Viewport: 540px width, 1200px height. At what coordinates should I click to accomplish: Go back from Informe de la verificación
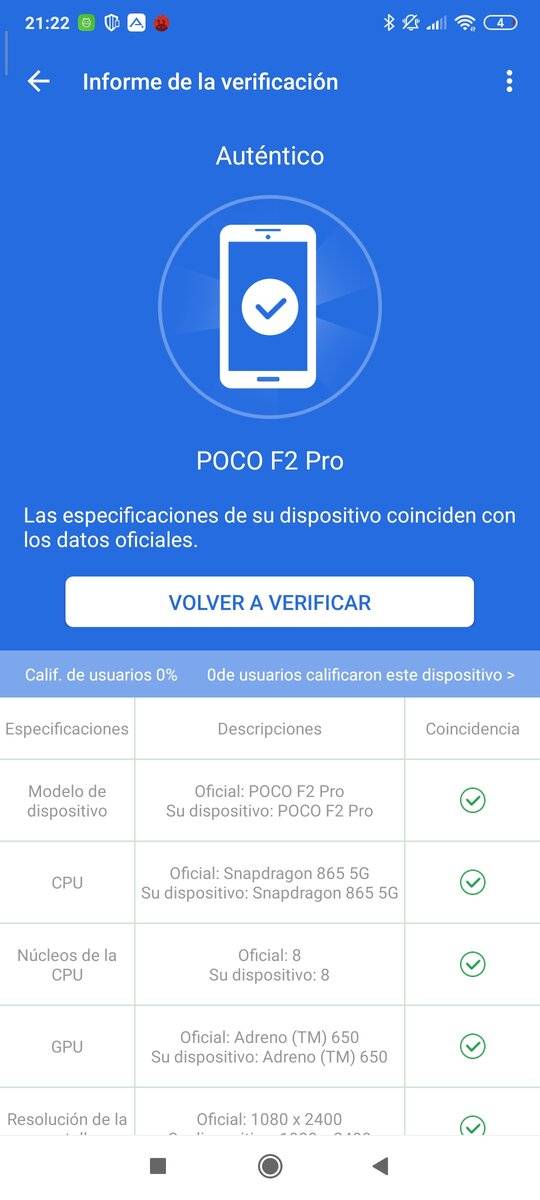pos(38,82)
